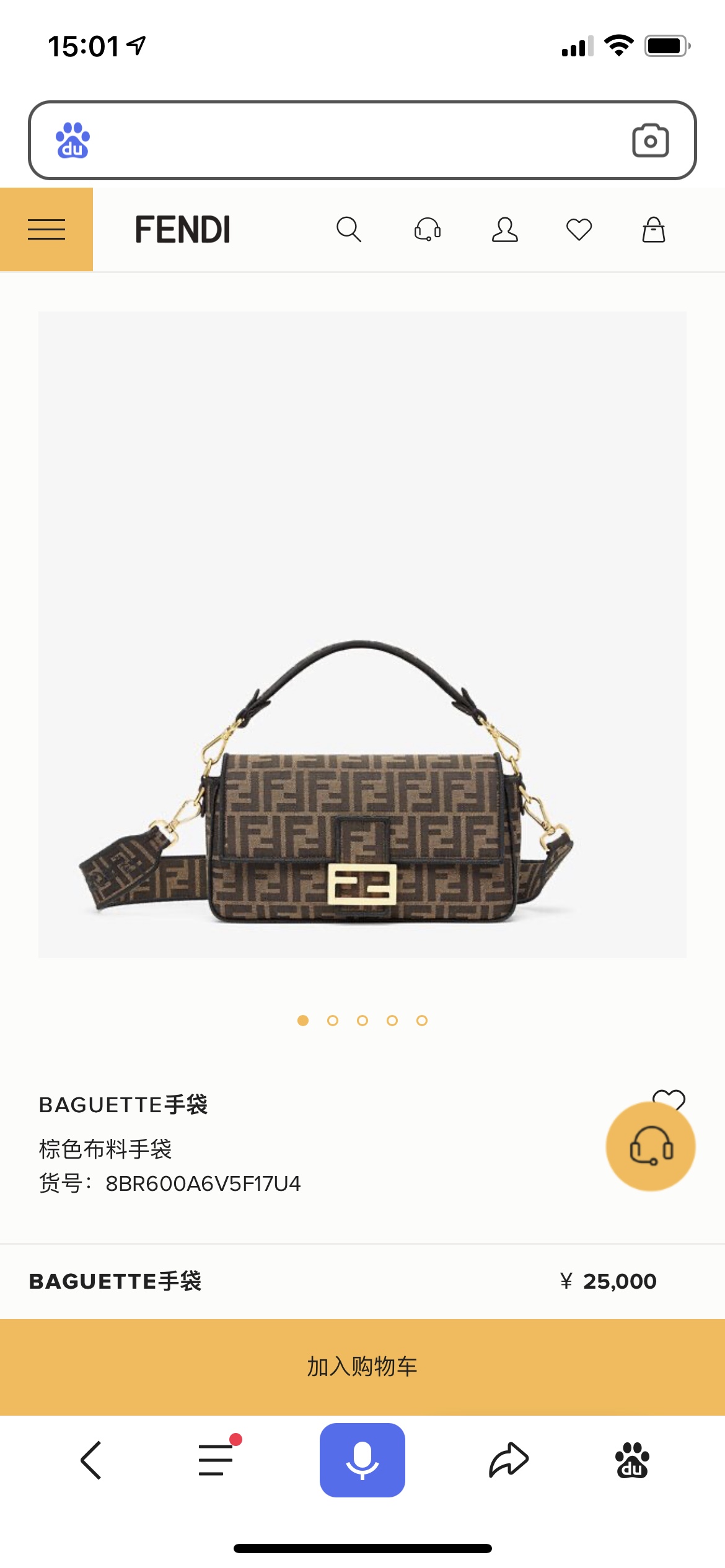This screenshot has height=1568, width=725.
Task: Open the browser menu with red dot
Action: click(x=217, y=1460)
